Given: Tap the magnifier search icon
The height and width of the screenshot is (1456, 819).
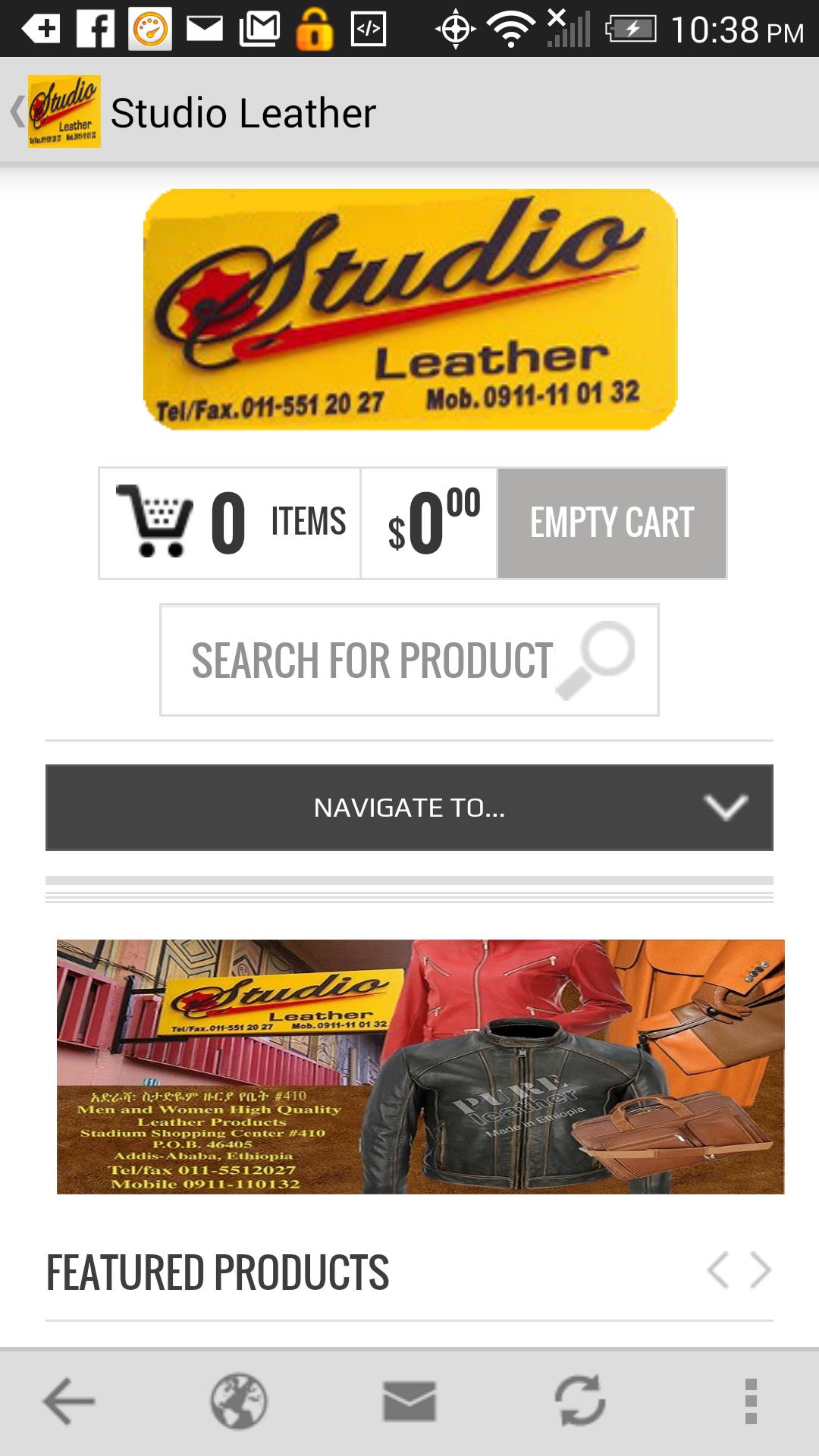Looking at the screenshot, I should (598, 658).
